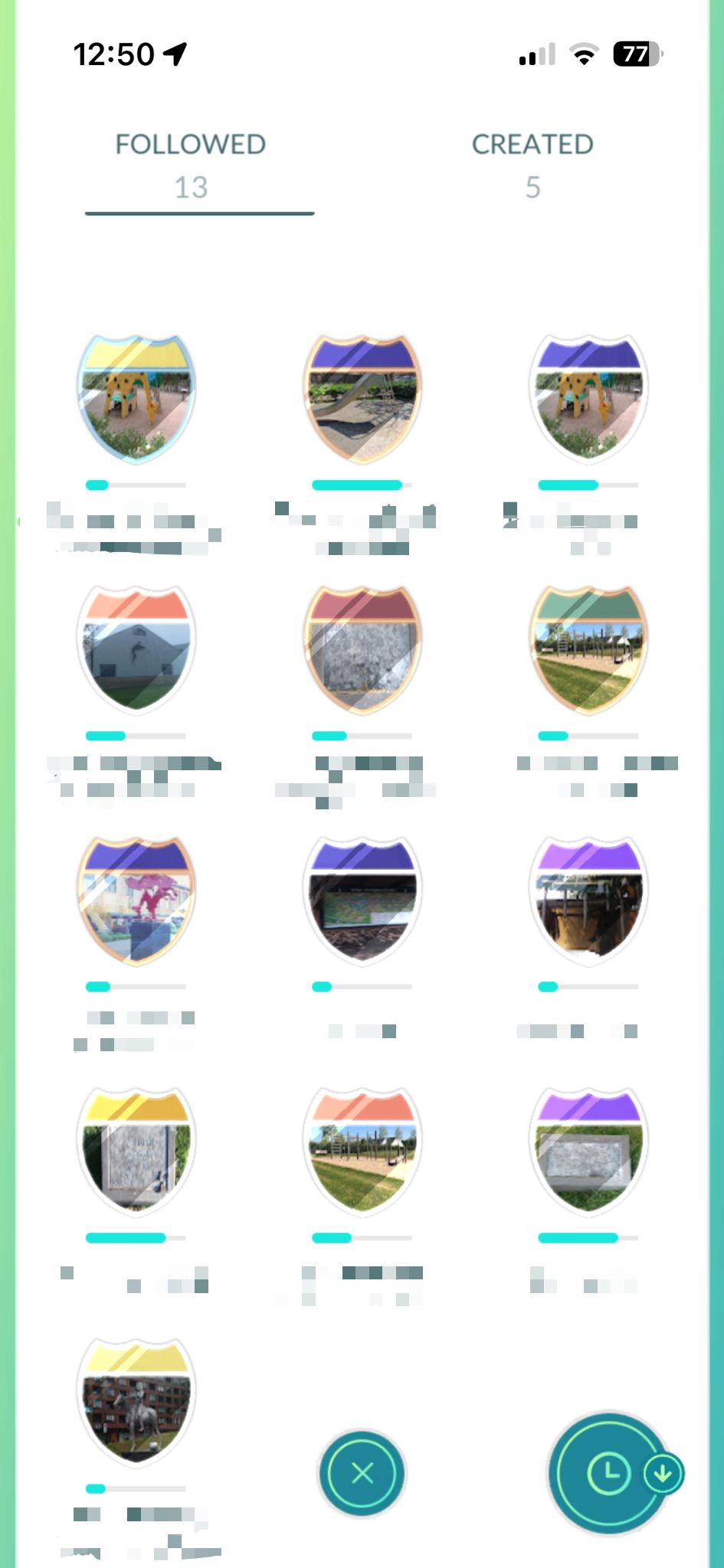The width and height of the screenshot is (724, 1568).
Task: Open the badge with the gray barn building
Action: [136, 650]
